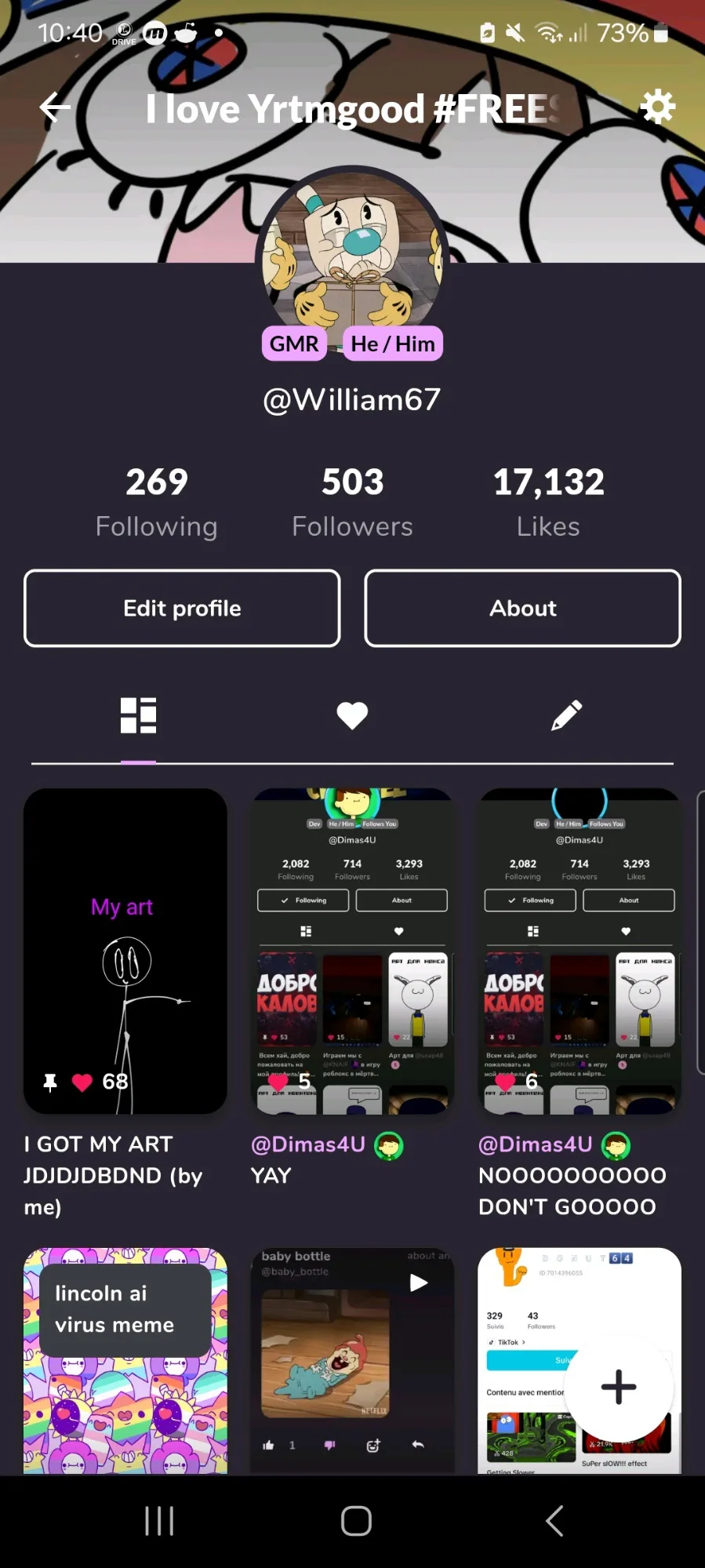Tap the Edit profile button

pos(182,608)
